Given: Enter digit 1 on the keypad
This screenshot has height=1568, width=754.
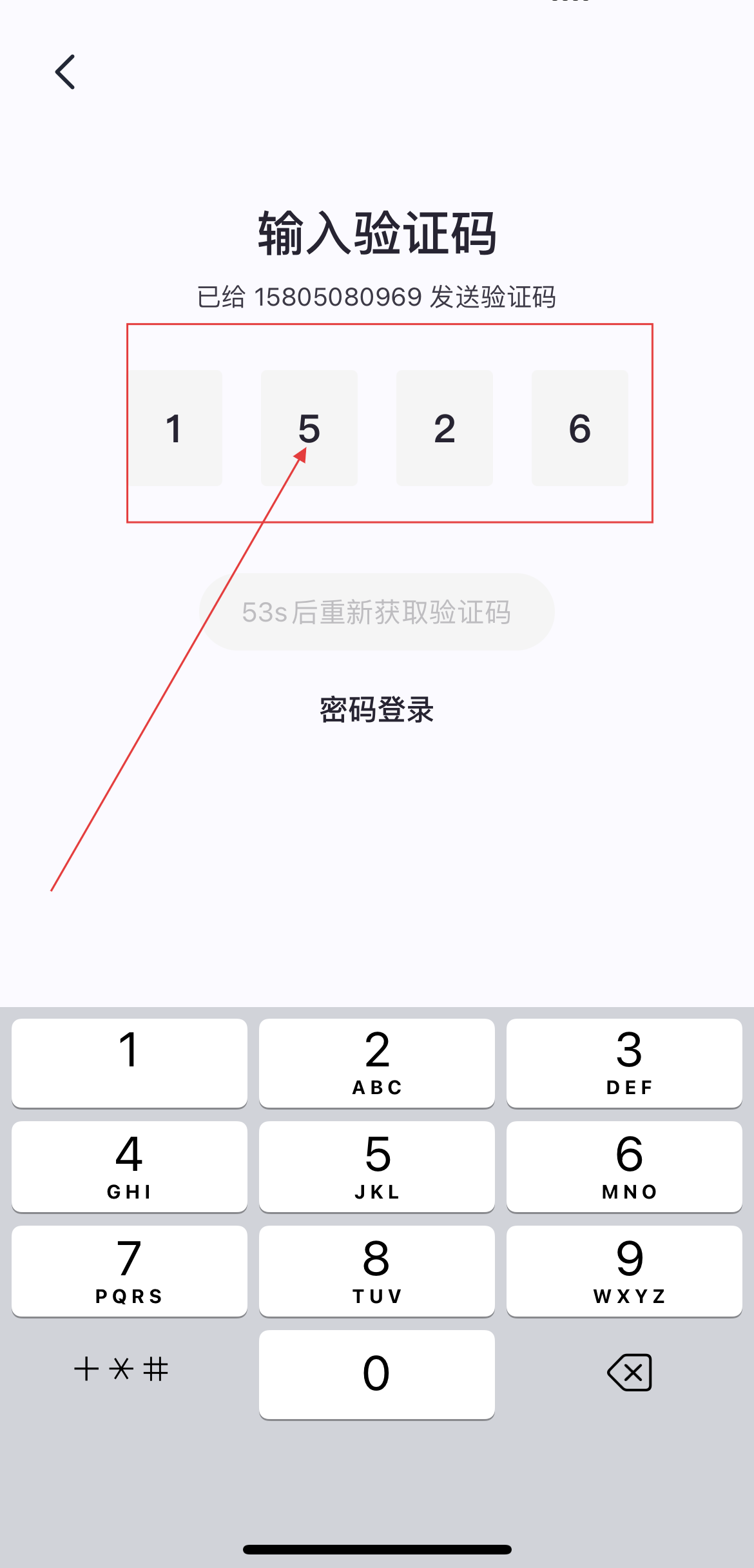Looking at the screenshot, I should tap(129, 1063).
